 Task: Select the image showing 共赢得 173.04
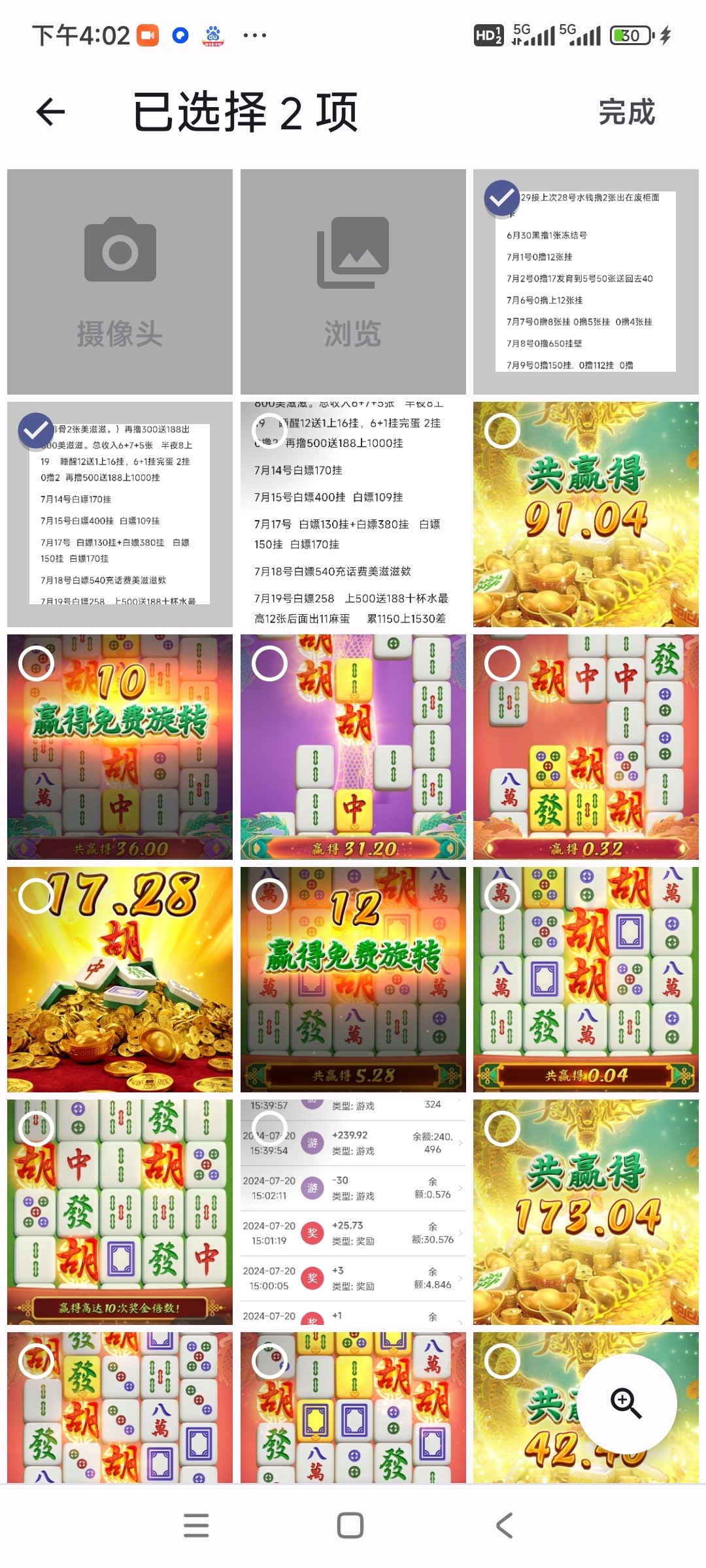click(x=502, y=1128)
